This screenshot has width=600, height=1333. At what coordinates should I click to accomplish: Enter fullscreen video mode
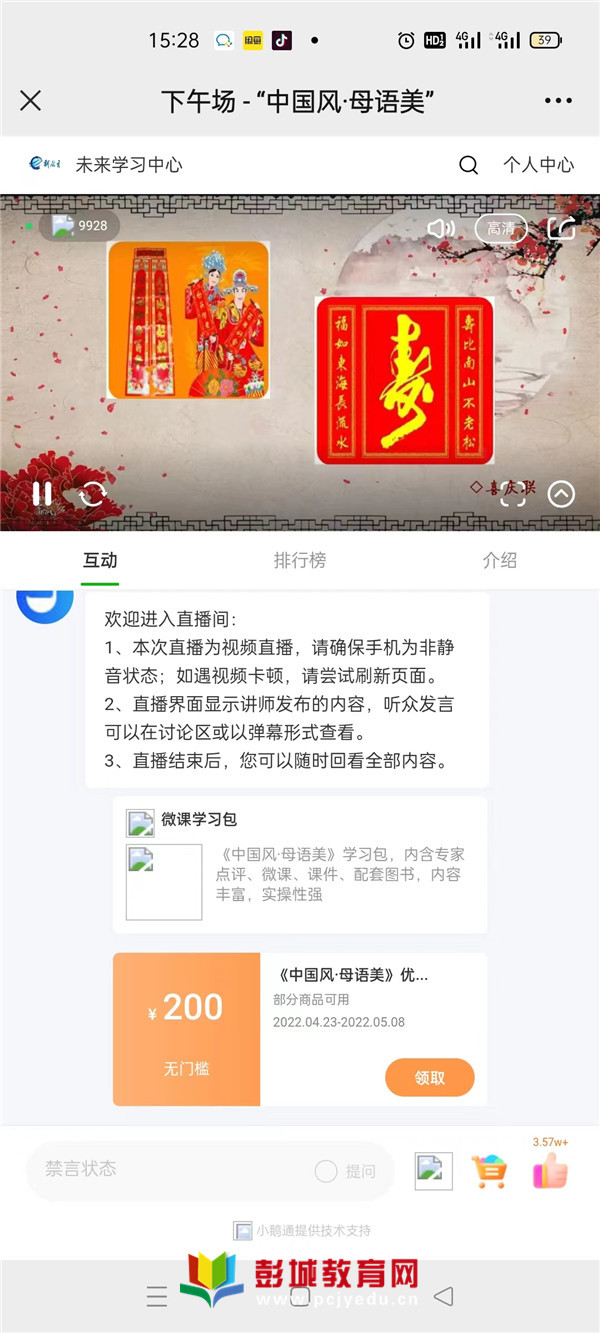512,494
